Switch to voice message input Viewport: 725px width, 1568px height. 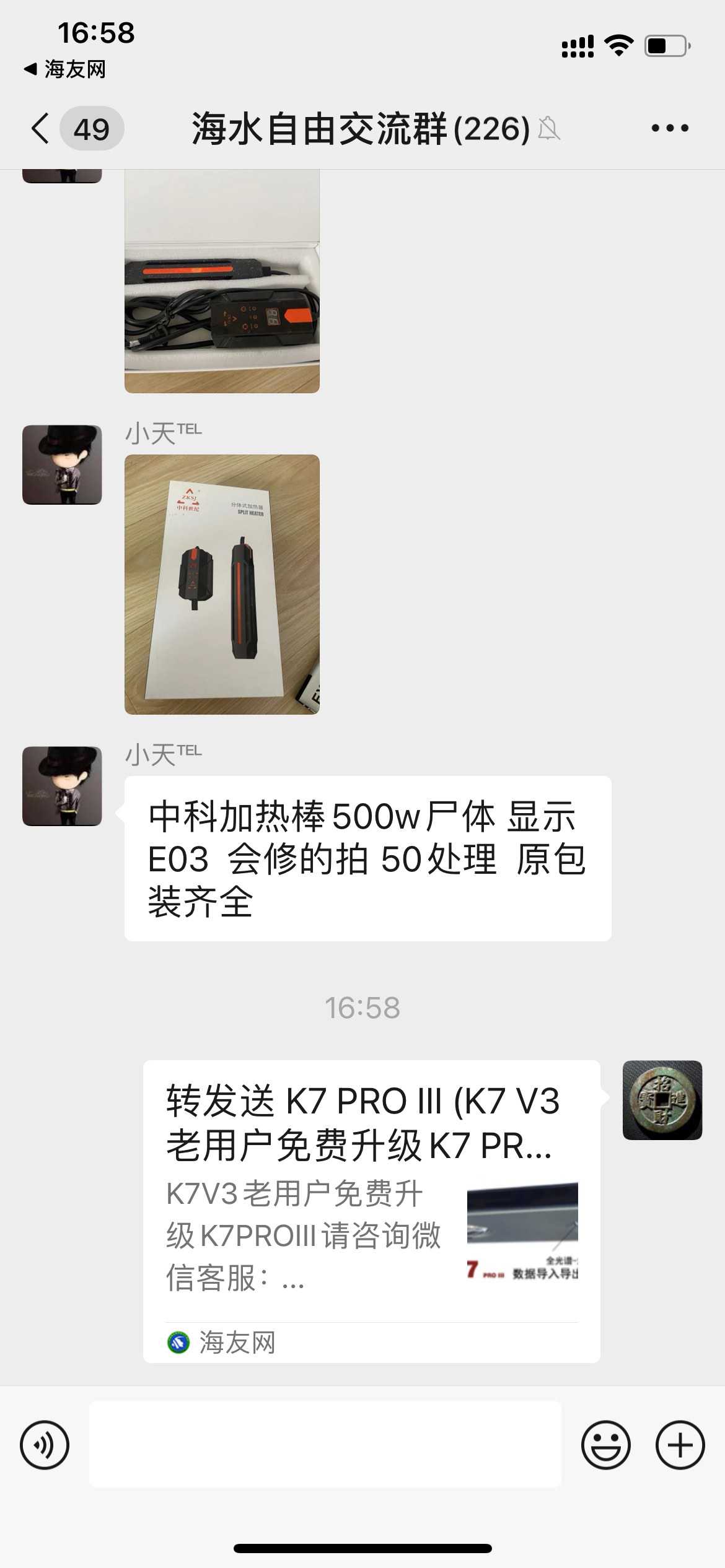click(45, 1445)
